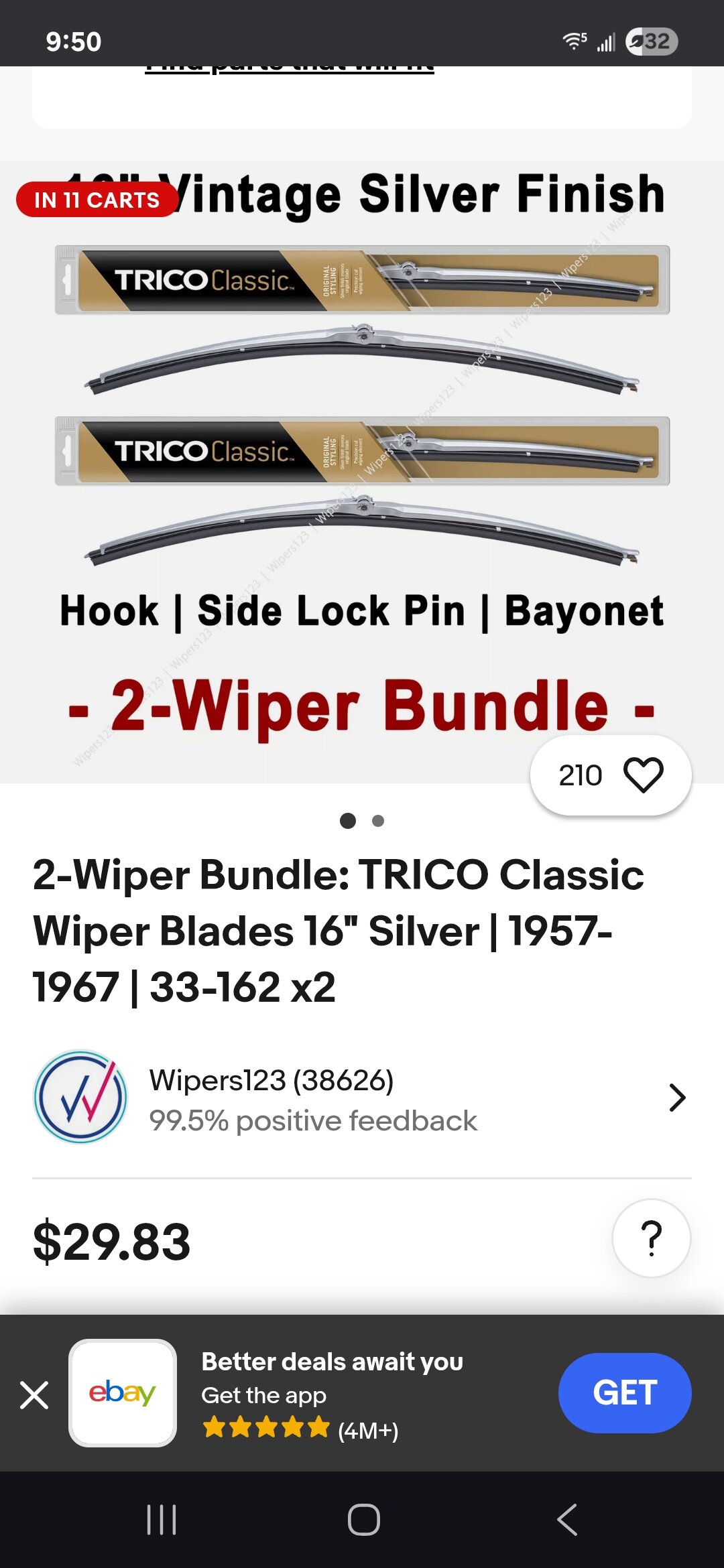The width and height of the screenshot is (724, 1568).
Task: Tap the question mark help button by price
Action: (651, 1238)
